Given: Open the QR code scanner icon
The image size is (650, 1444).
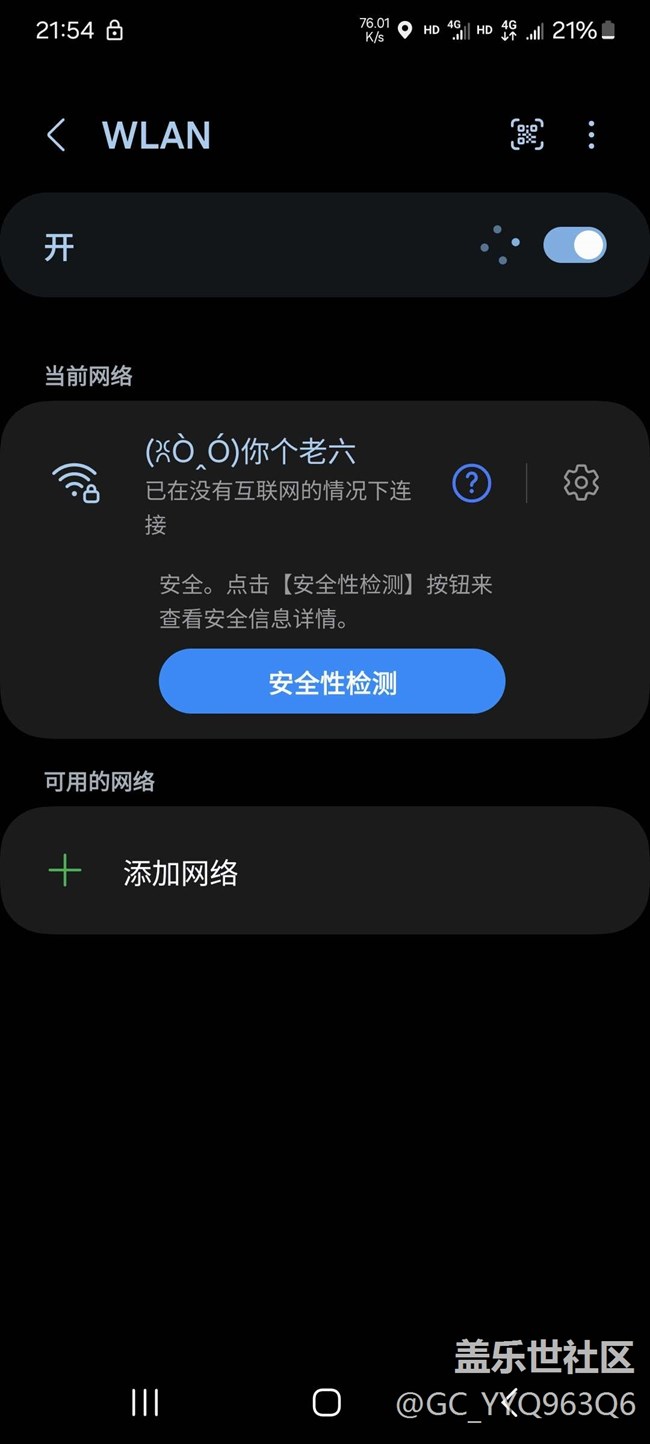Looking at the screenshot, I should pyautogui.click(x=527, y=135).
